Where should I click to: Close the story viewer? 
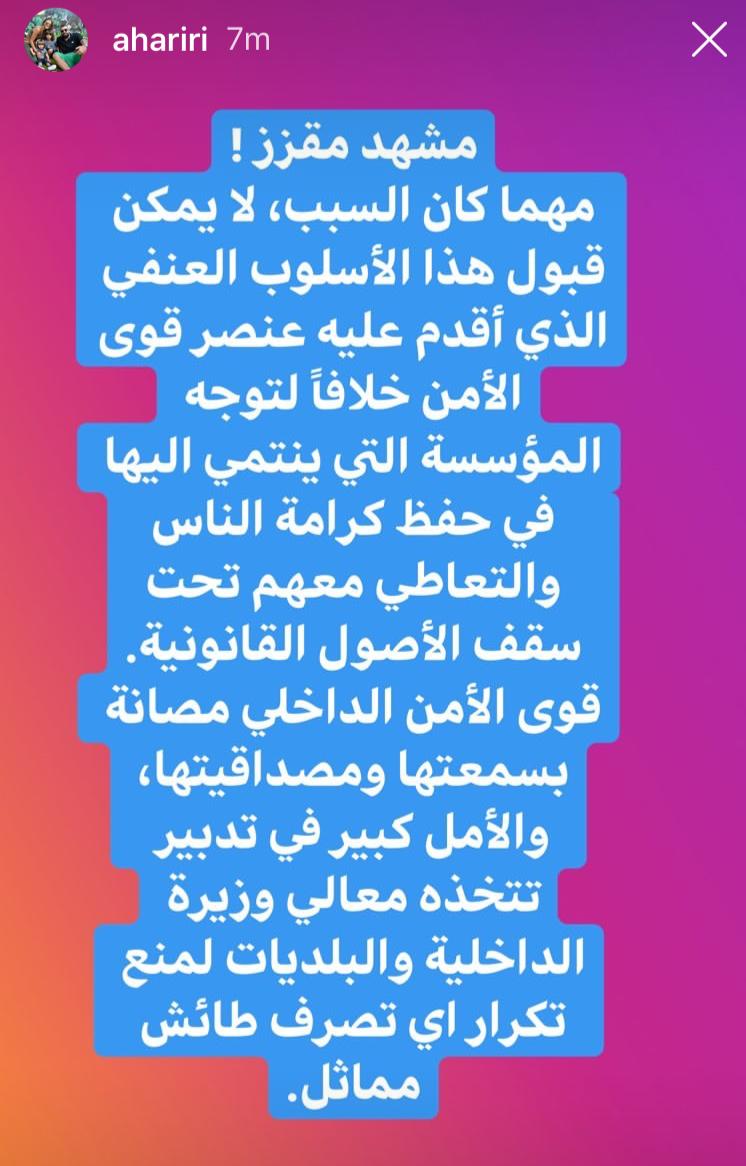pyautogui.click(x=709, y=40)
